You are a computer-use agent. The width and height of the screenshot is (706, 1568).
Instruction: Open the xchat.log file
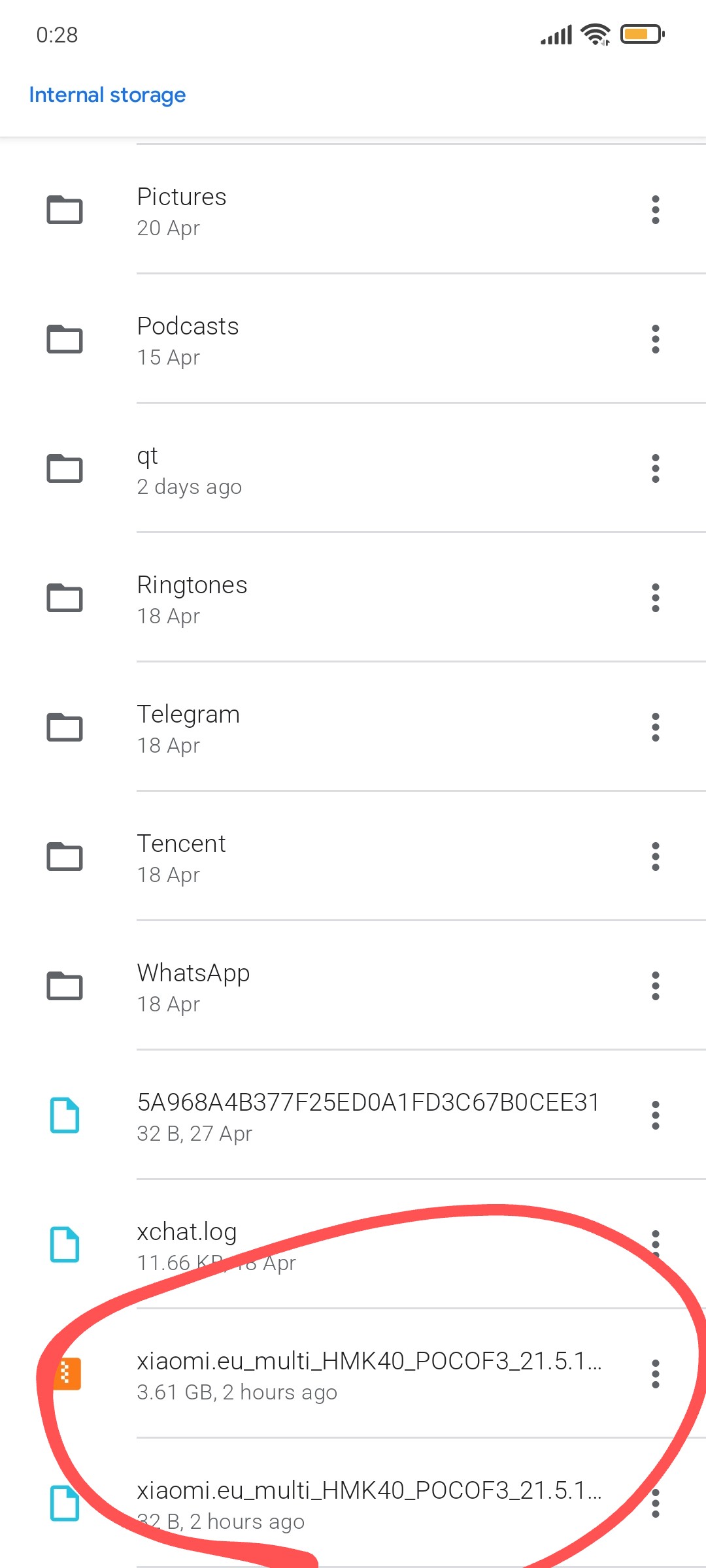(x=353, y=1245)
